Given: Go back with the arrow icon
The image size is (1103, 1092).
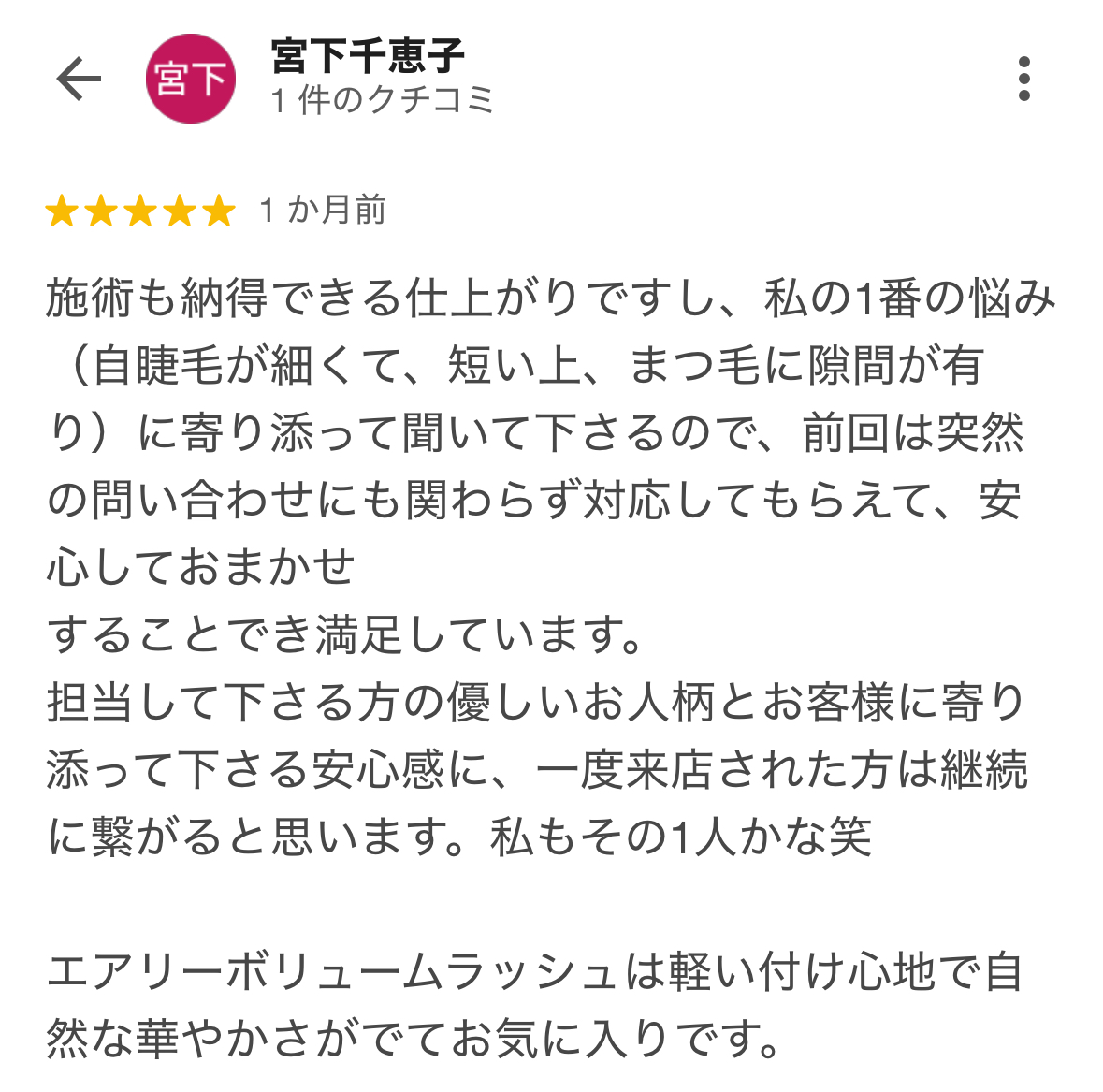Looking at the screenshot, I should point(79,79).
